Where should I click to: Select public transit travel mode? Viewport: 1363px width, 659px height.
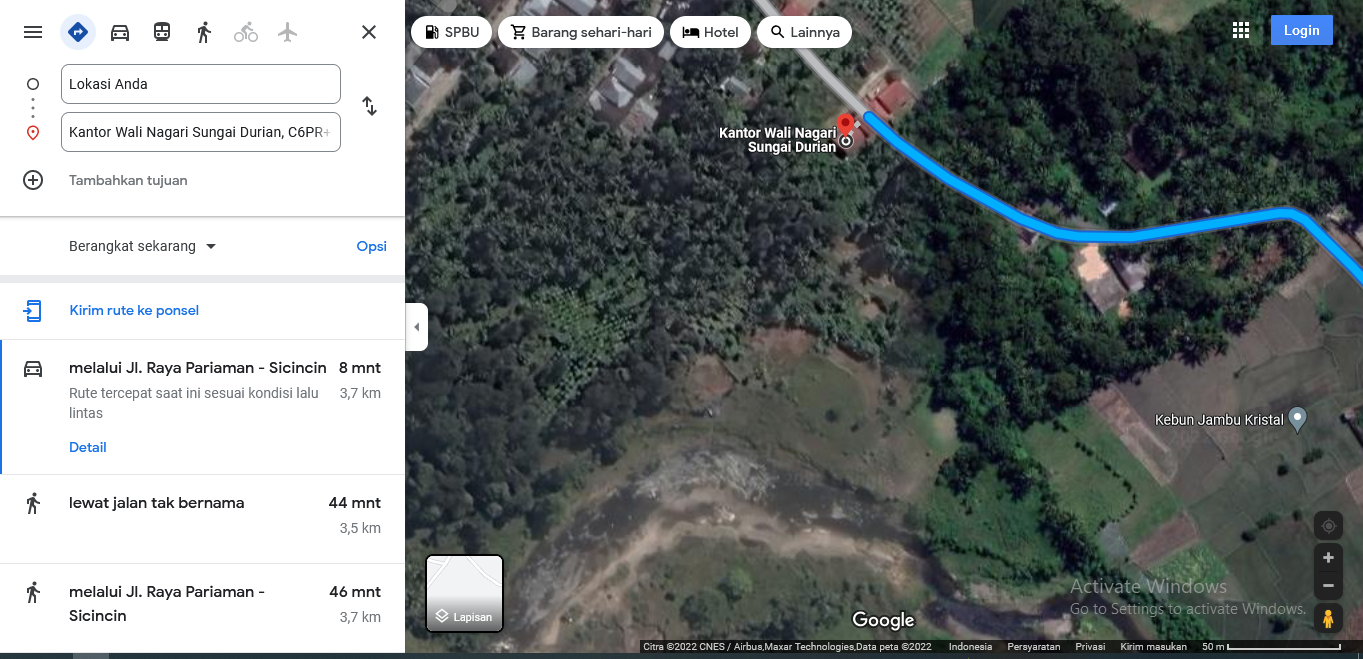tap(162, 32)
